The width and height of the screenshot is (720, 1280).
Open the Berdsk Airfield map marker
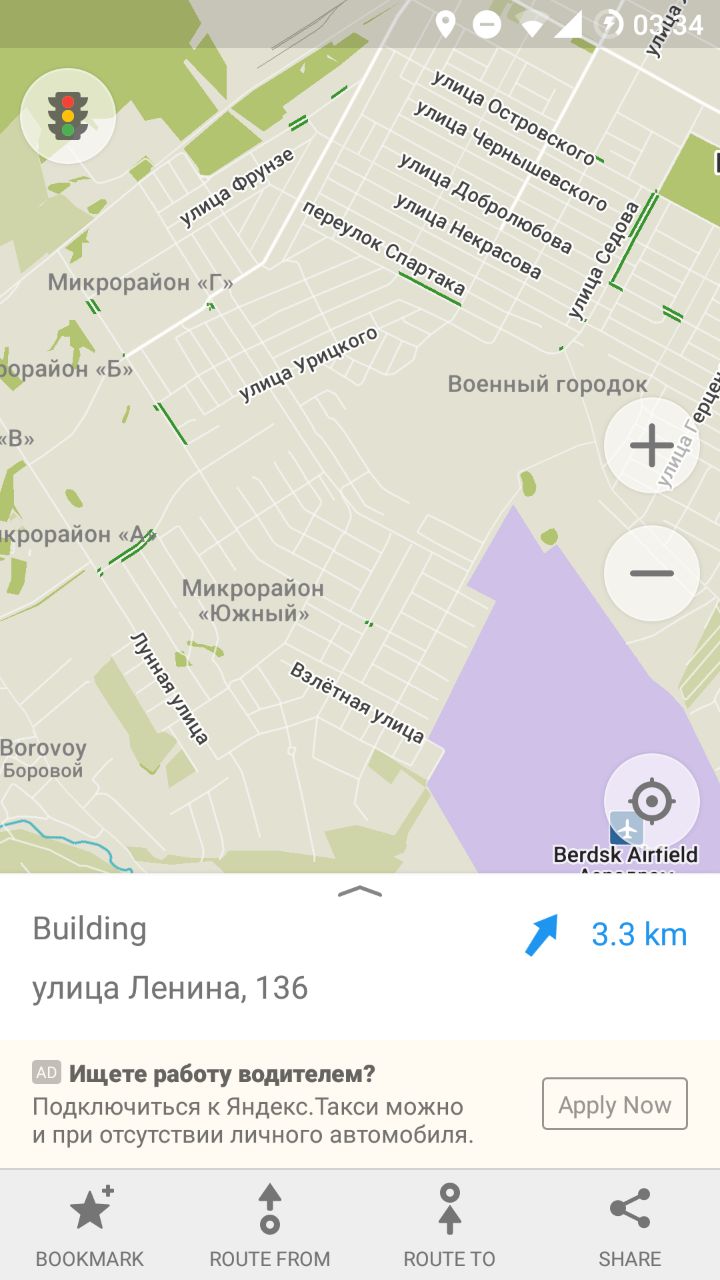627,828
